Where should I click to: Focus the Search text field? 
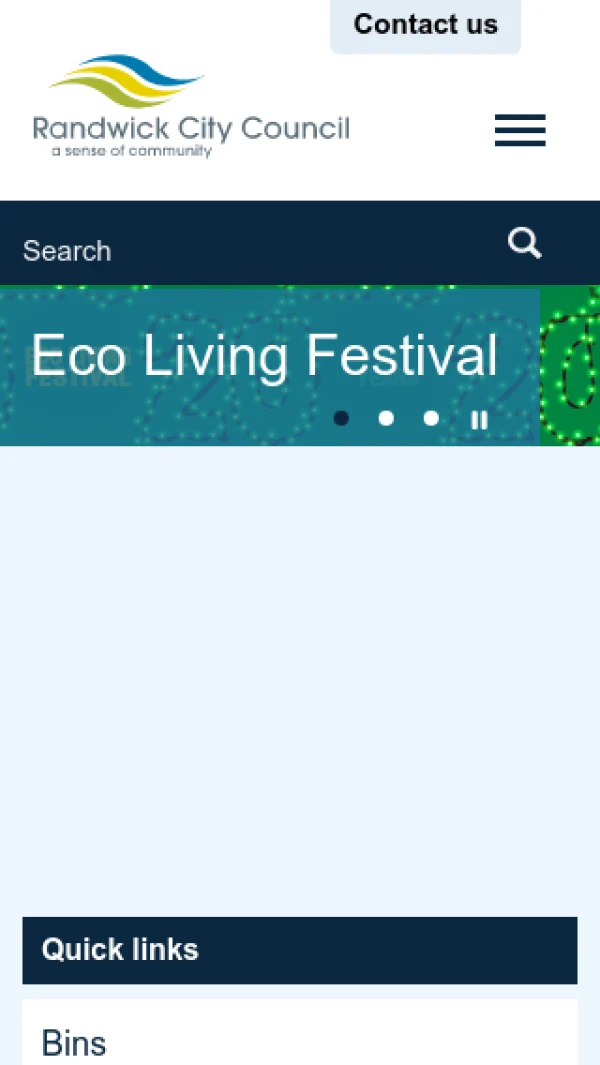(x=250, y=250)
